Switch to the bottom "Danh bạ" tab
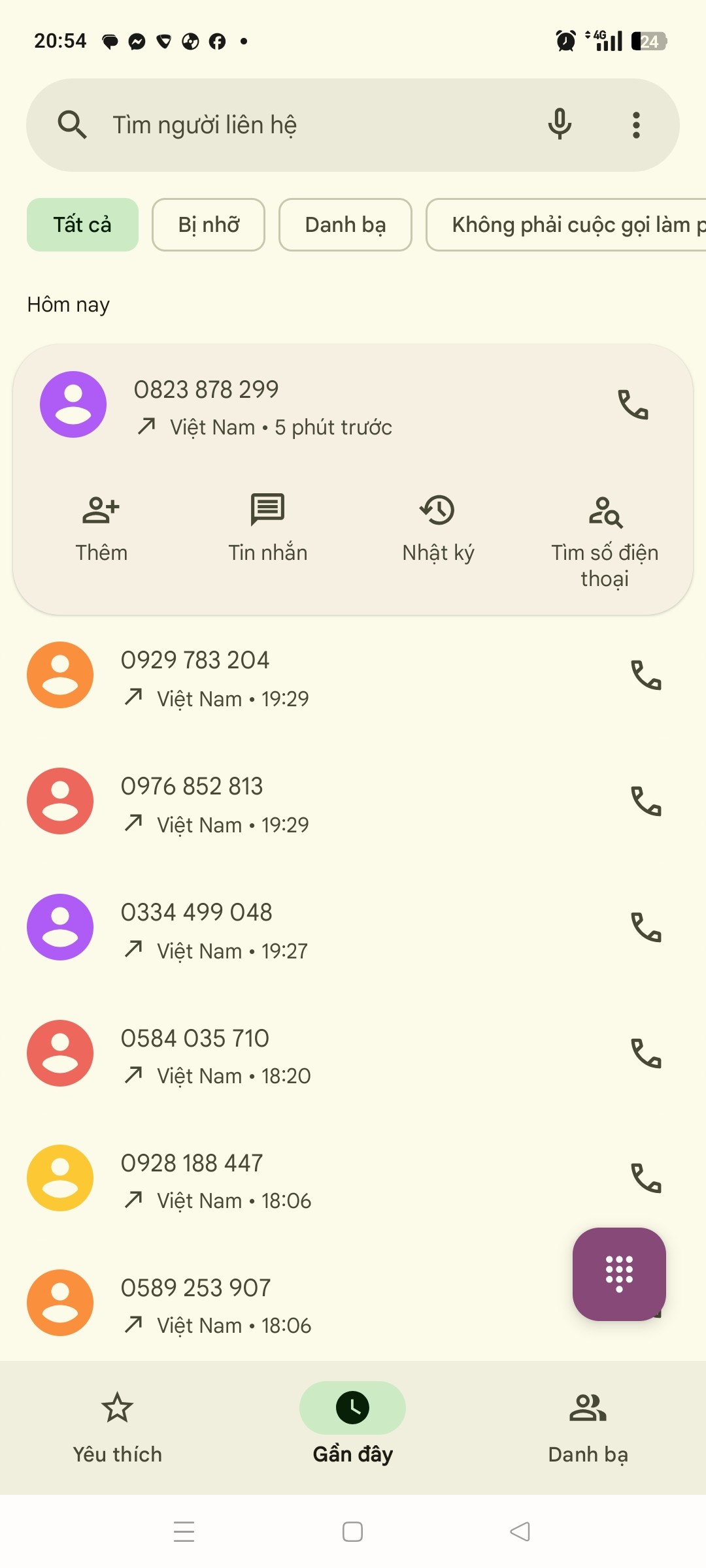706x1568 pixels. (x=588, y=1428)
